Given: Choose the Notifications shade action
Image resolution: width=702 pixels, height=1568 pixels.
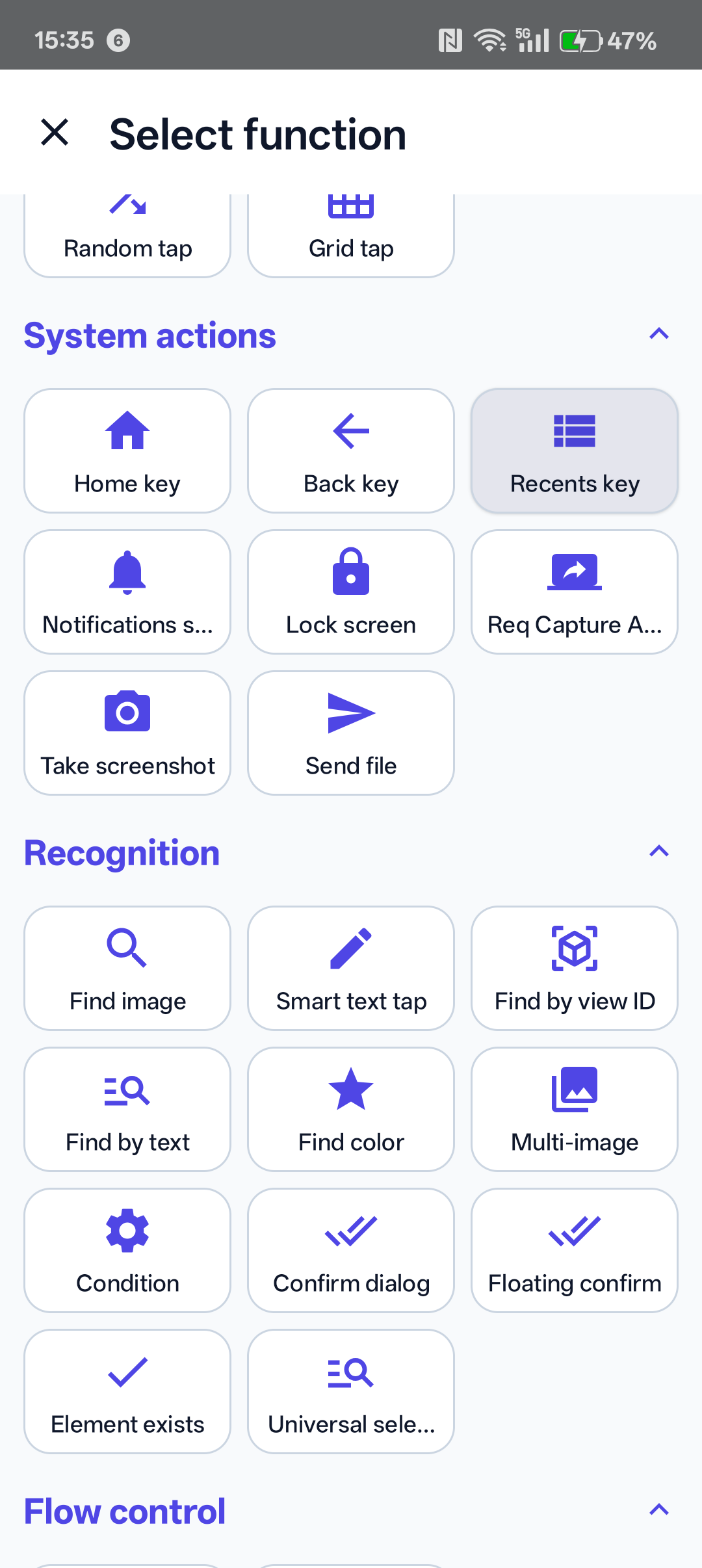Looking at the screenshot, I should click(x=127, y=591).
